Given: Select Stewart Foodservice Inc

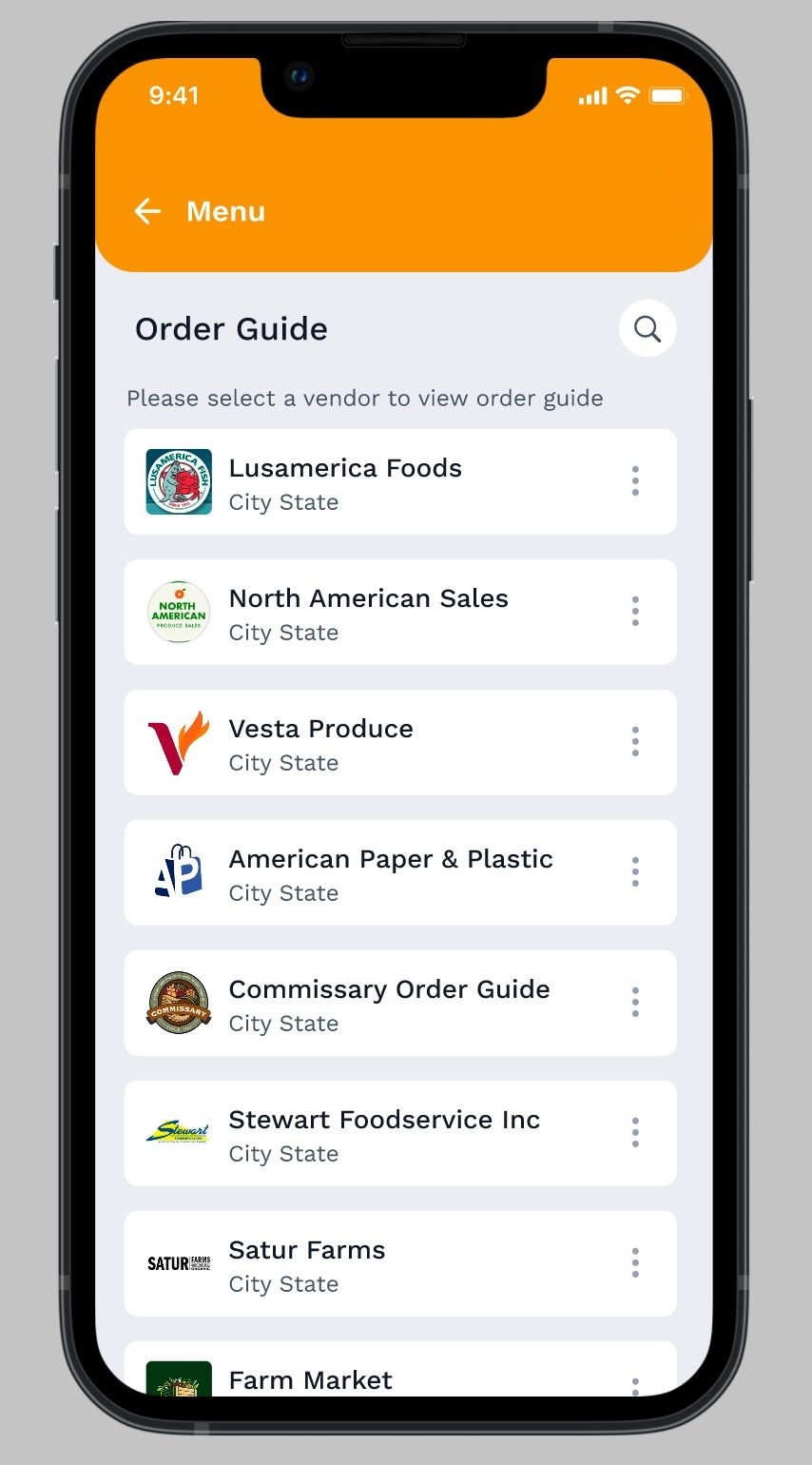Looking at the screenshot, I should click(380, 1134).
